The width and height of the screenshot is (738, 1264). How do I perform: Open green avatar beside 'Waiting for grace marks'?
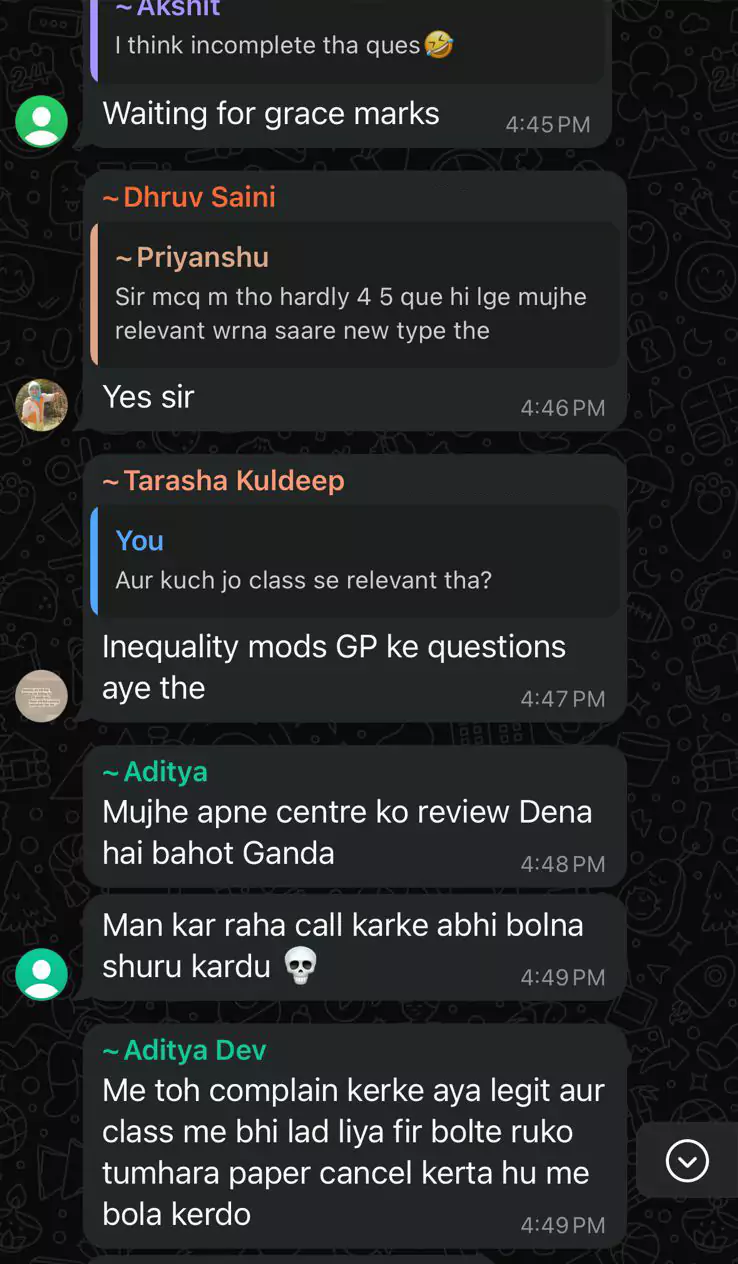pyautogui.click(x=42, y=122)
